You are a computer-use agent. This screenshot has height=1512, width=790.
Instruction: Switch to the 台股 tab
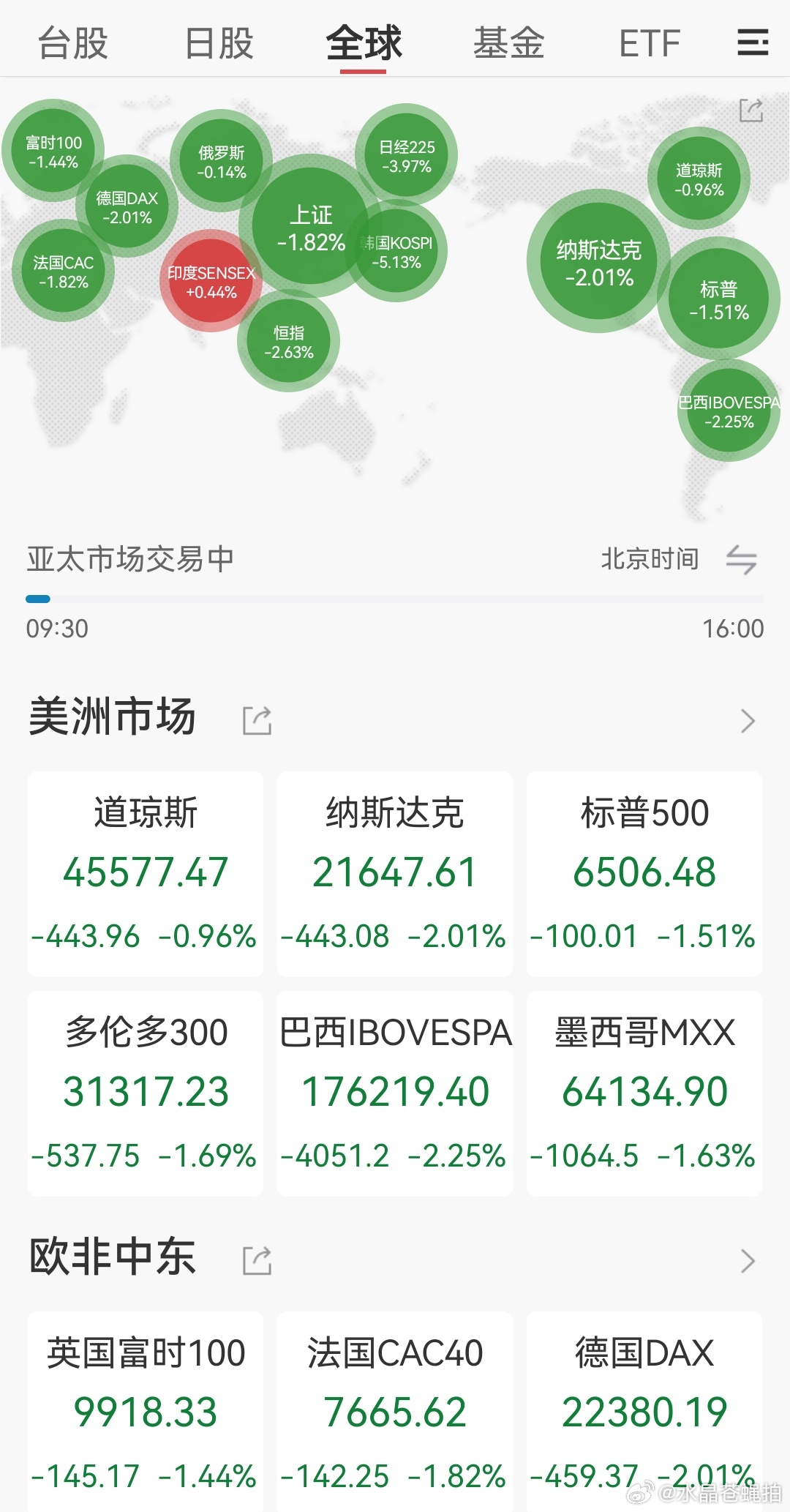(x=72, y=43)
